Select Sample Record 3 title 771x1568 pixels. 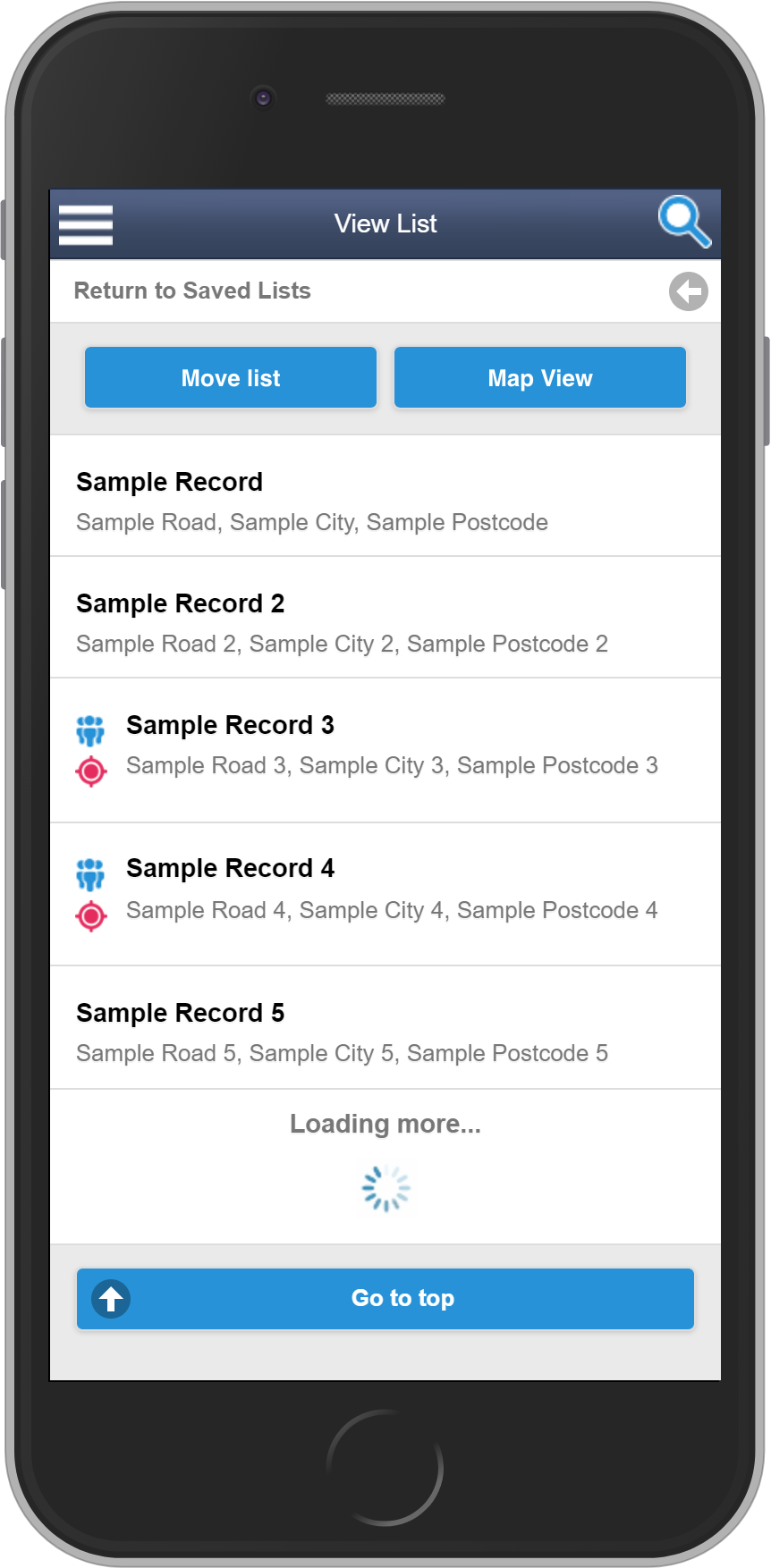point(230,725)
